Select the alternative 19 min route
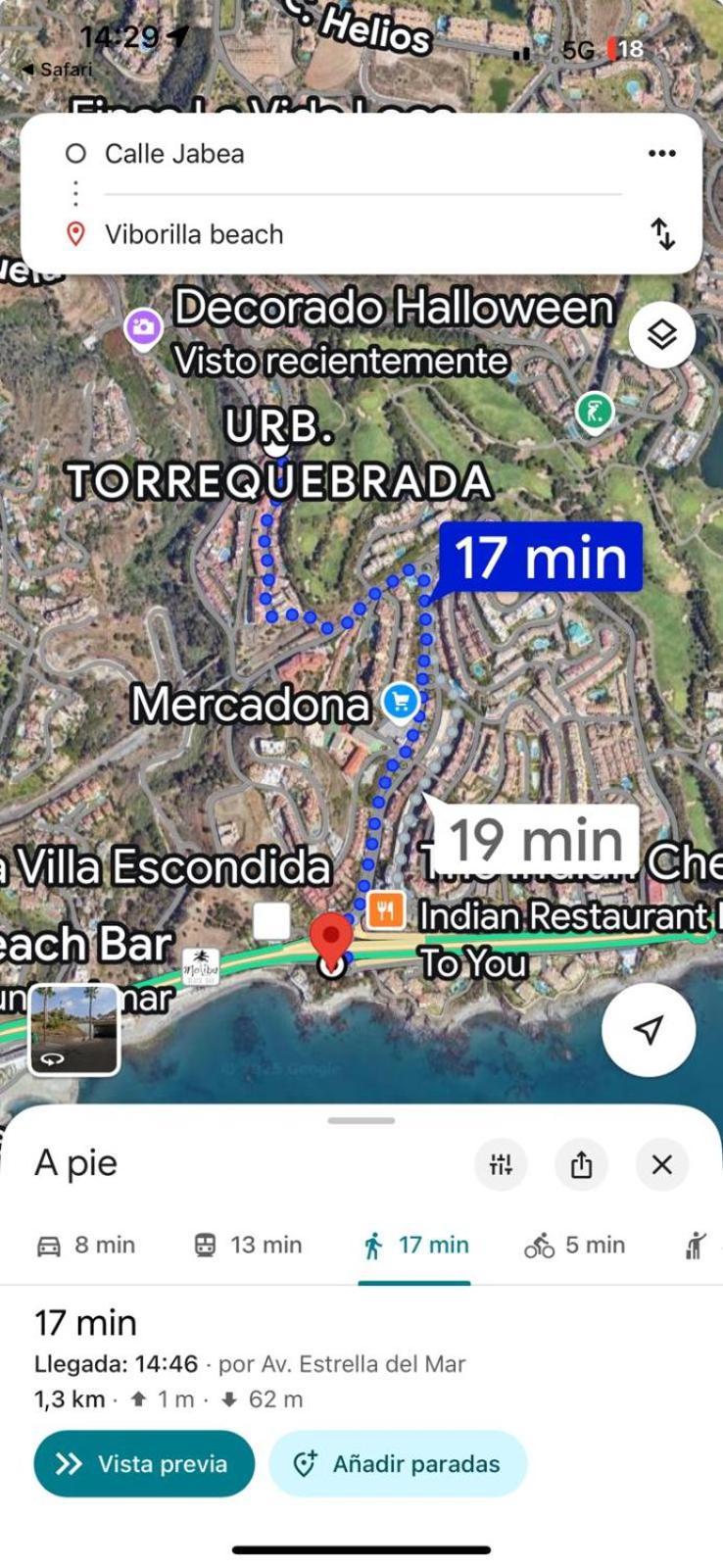 point(535,839)
